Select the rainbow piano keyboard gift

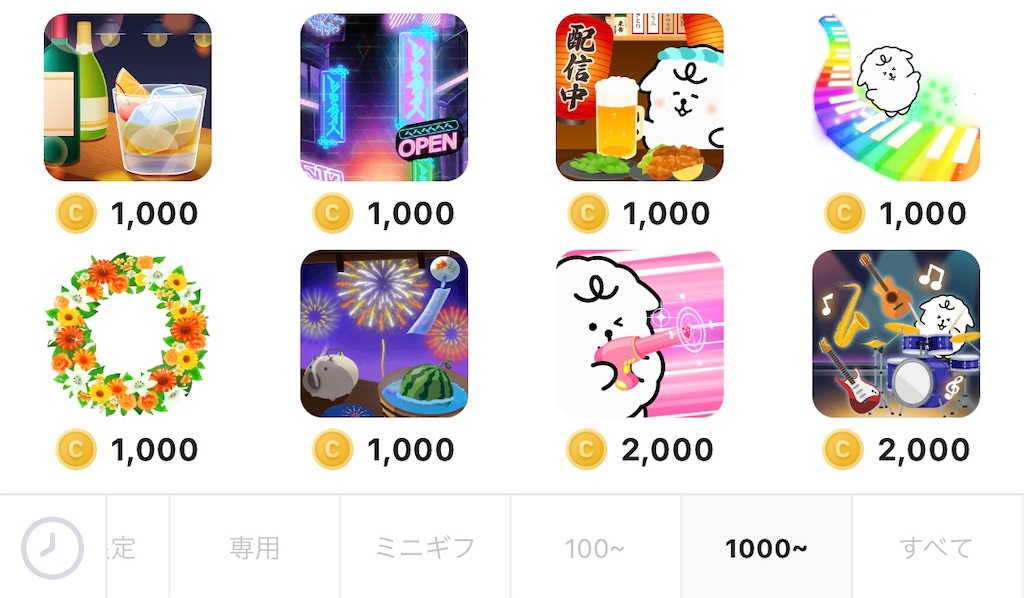pyautogui.click(x=896, y=97)
